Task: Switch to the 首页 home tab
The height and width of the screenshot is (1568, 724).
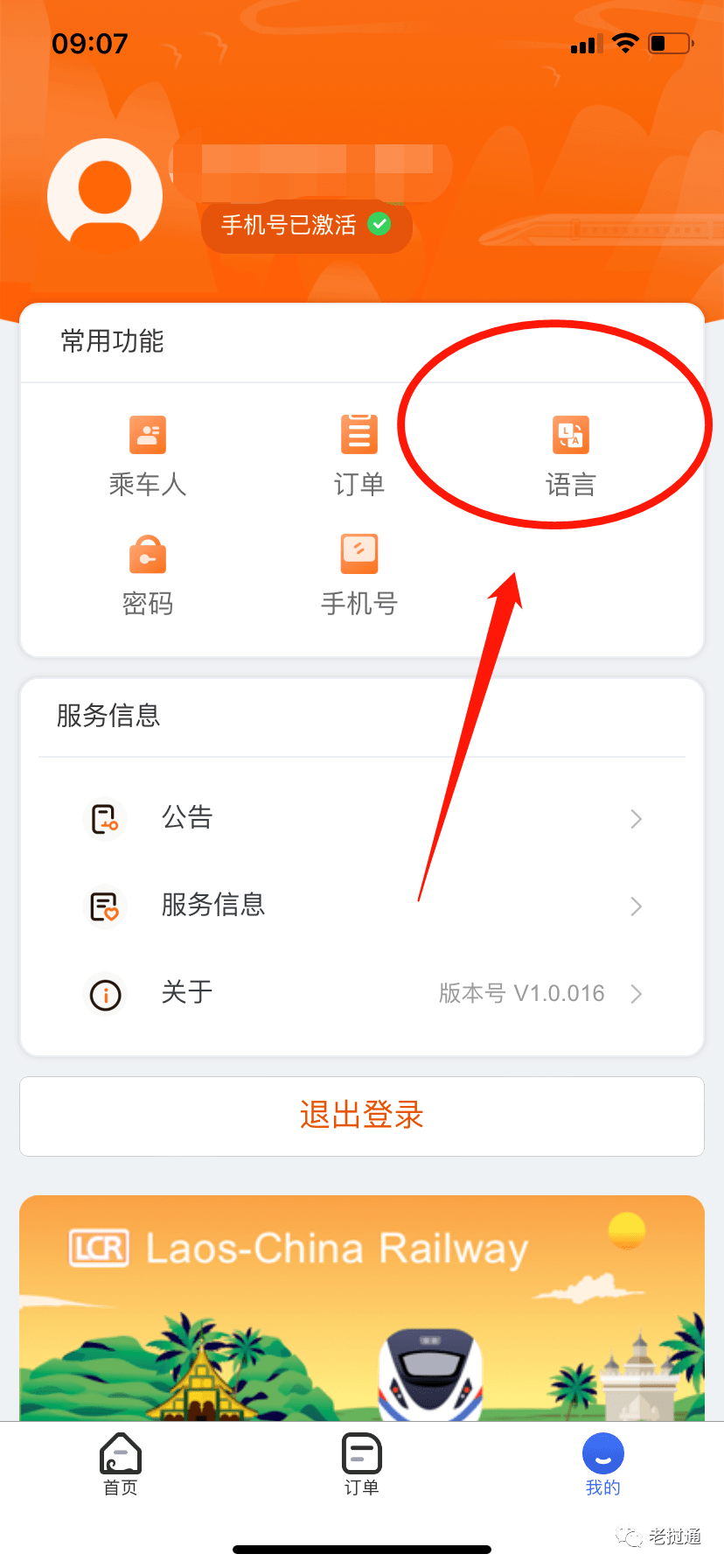Action: [121, 1464]
